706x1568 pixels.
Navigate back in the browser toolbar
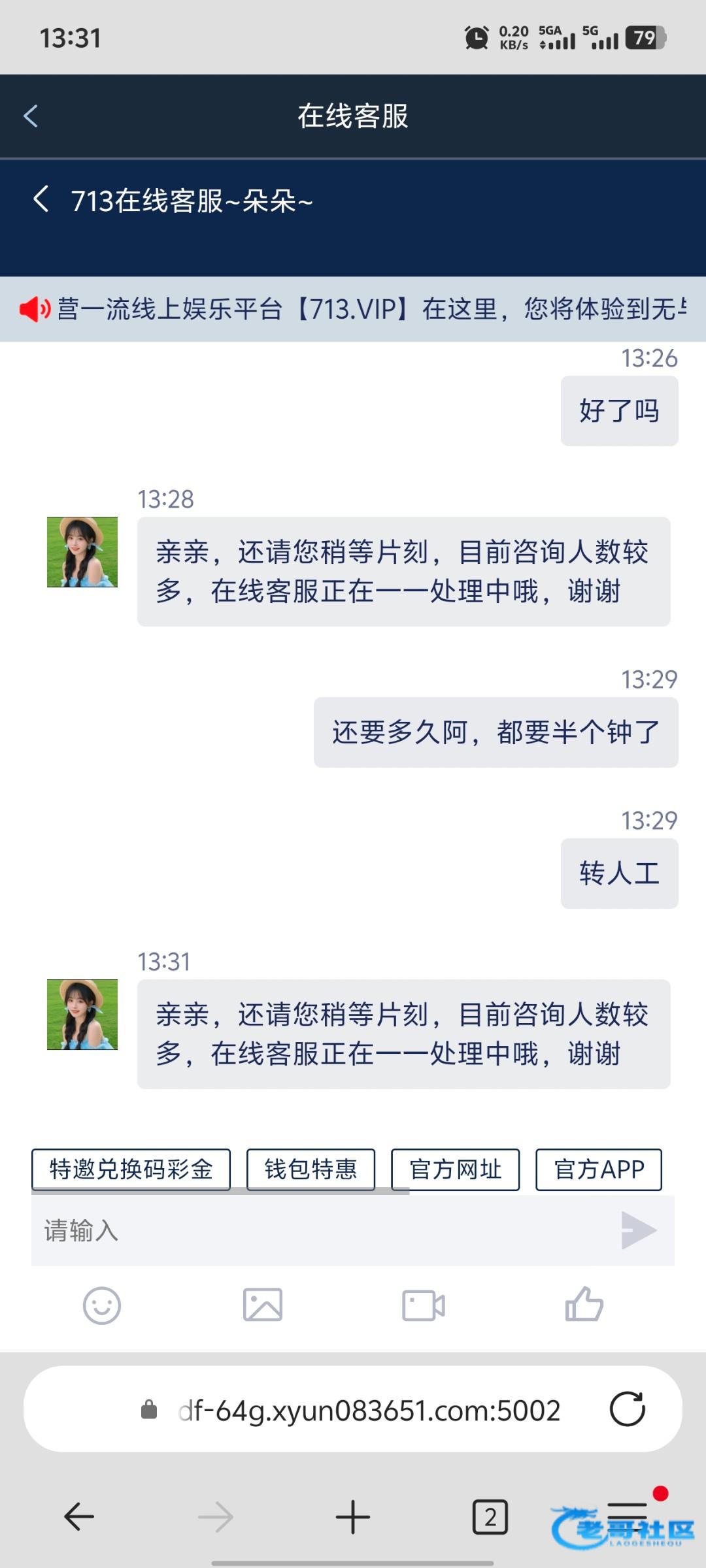[79, 1516]
